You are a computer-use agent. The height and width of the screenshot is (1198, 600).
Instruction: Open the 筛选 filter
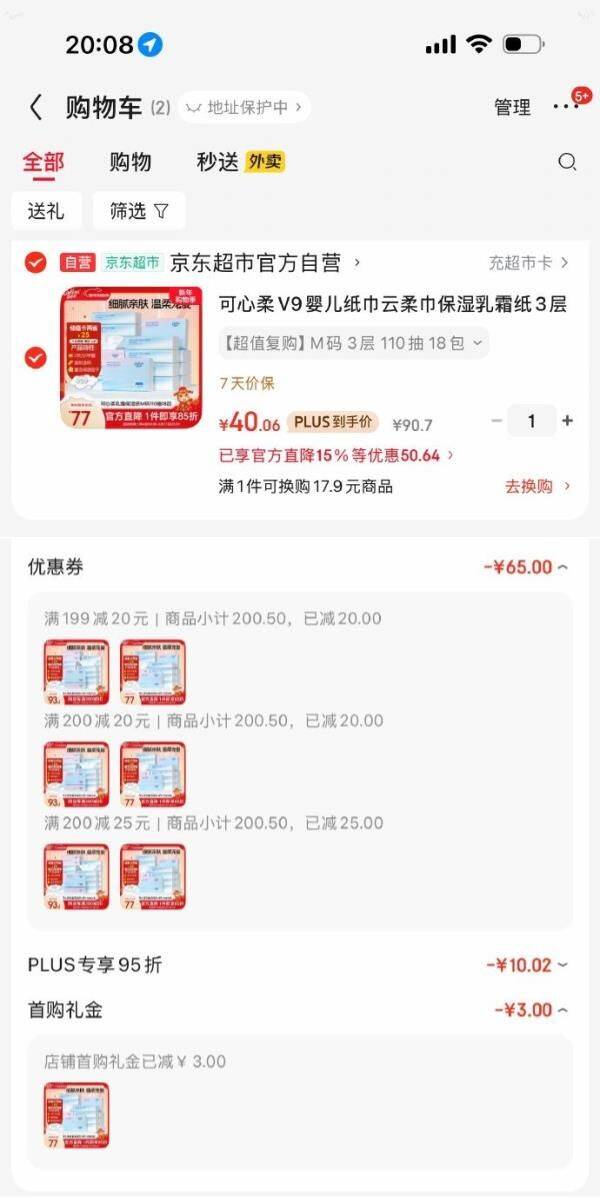(x=139, y=211)
